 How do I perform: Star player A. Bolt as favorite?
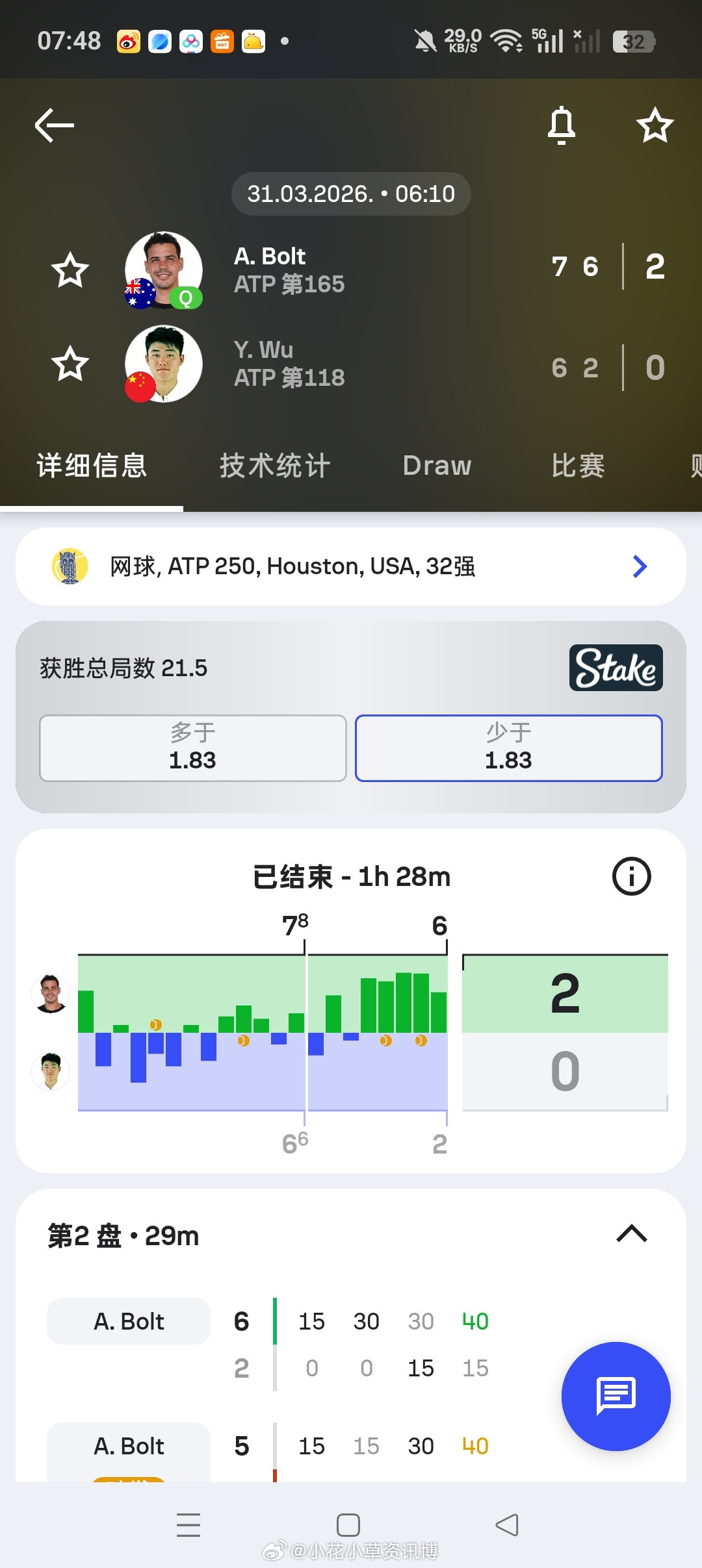pos(70,270)
